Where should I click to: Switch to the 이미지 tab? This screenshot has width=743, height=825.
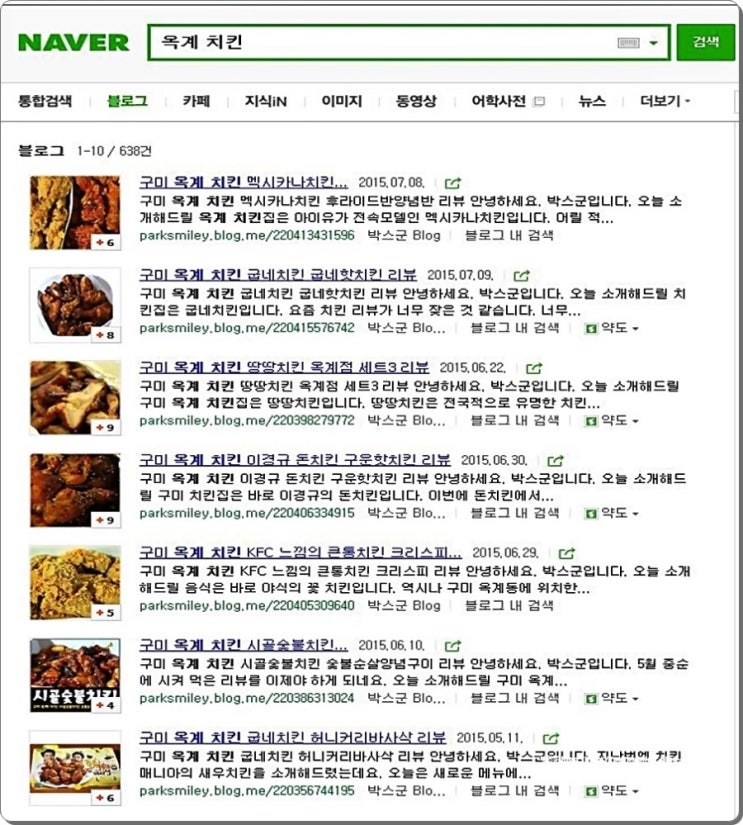coord(341,101)
